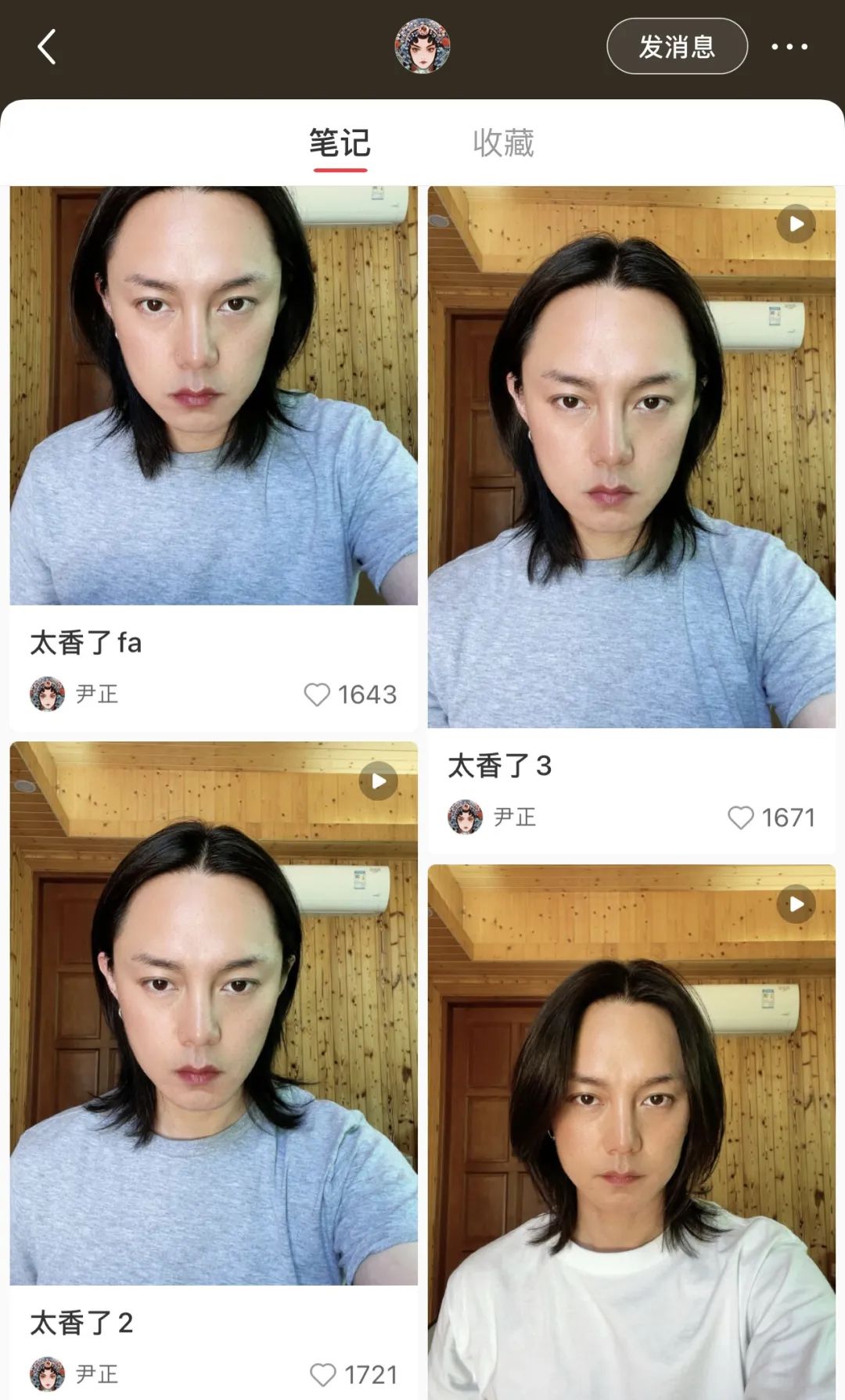The height and width of the screenshot is (1400, 845).
Task: Switch to the 笔记 tab
Action: [x=340, y=143]
